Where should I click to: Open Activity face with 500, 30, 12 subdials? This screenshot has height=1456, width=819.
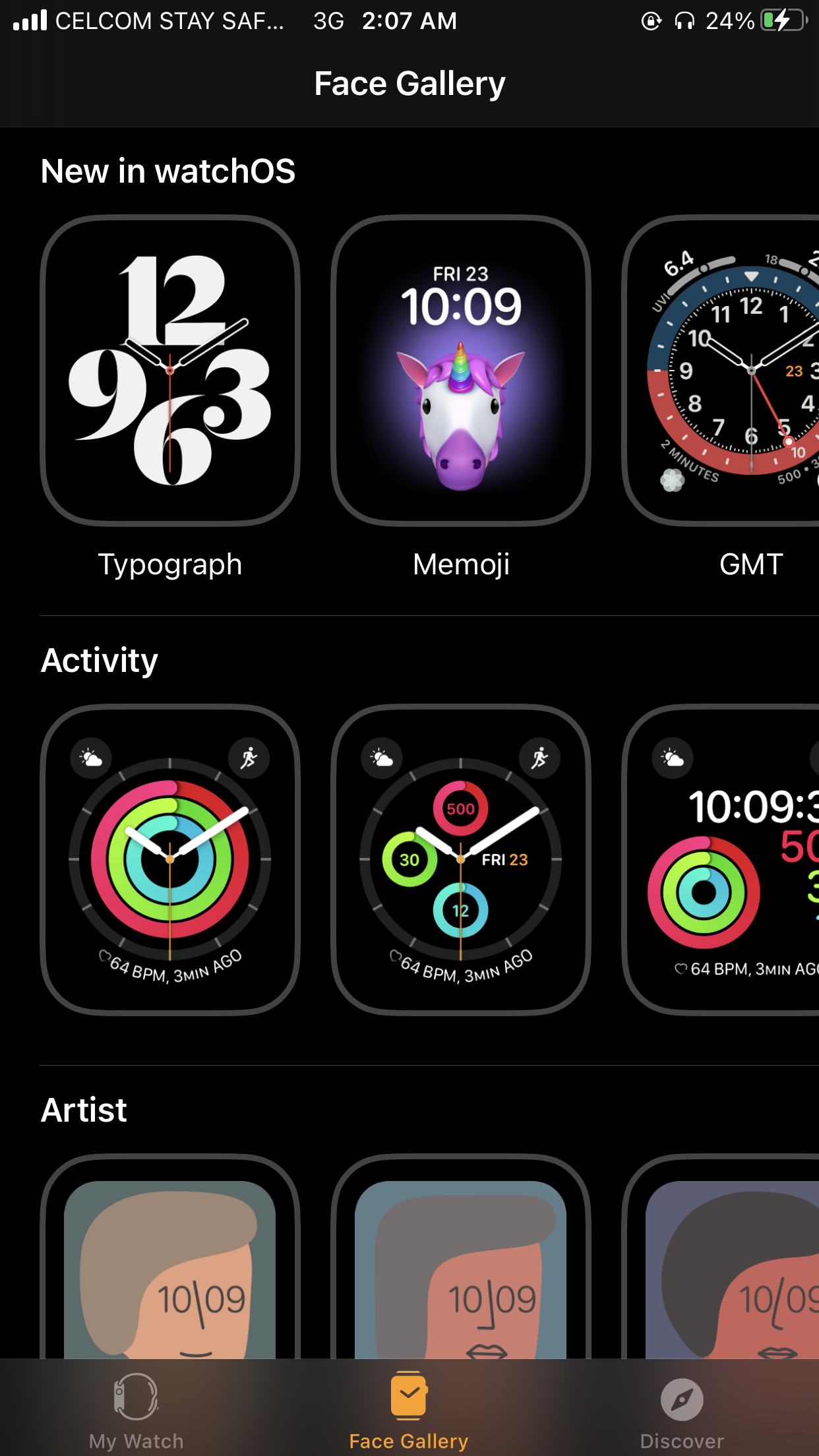(x=460, y=859)
